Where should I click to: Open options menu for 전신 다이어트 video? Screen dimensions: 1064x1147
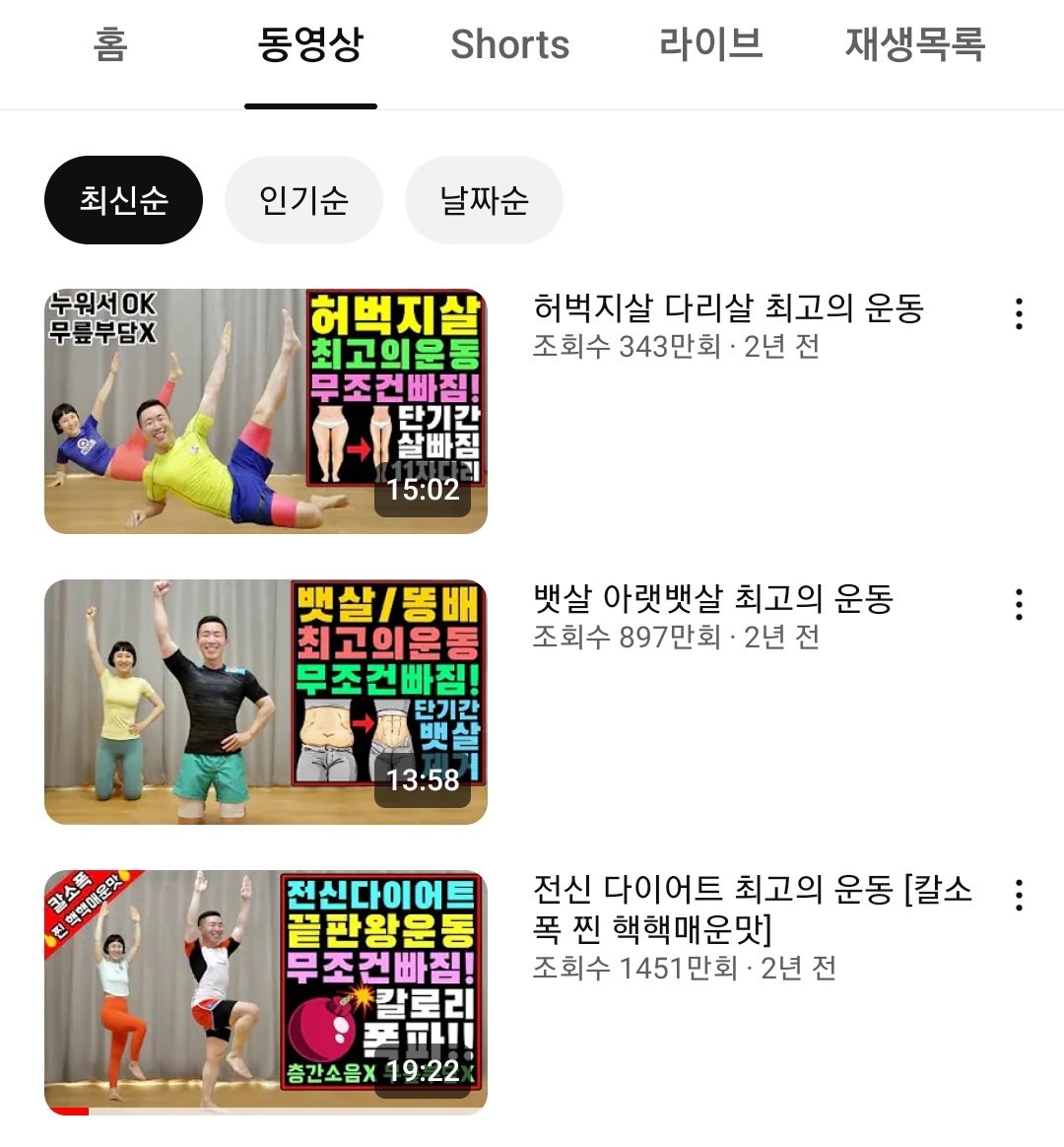tap(1019, 895)
